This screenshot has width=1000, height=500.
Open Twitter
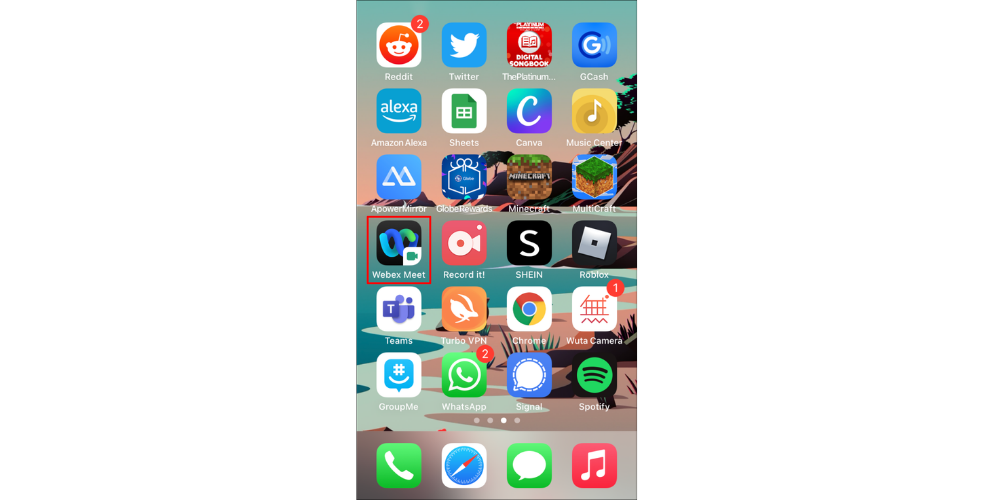pyautogui.click(x=464, y=45)
